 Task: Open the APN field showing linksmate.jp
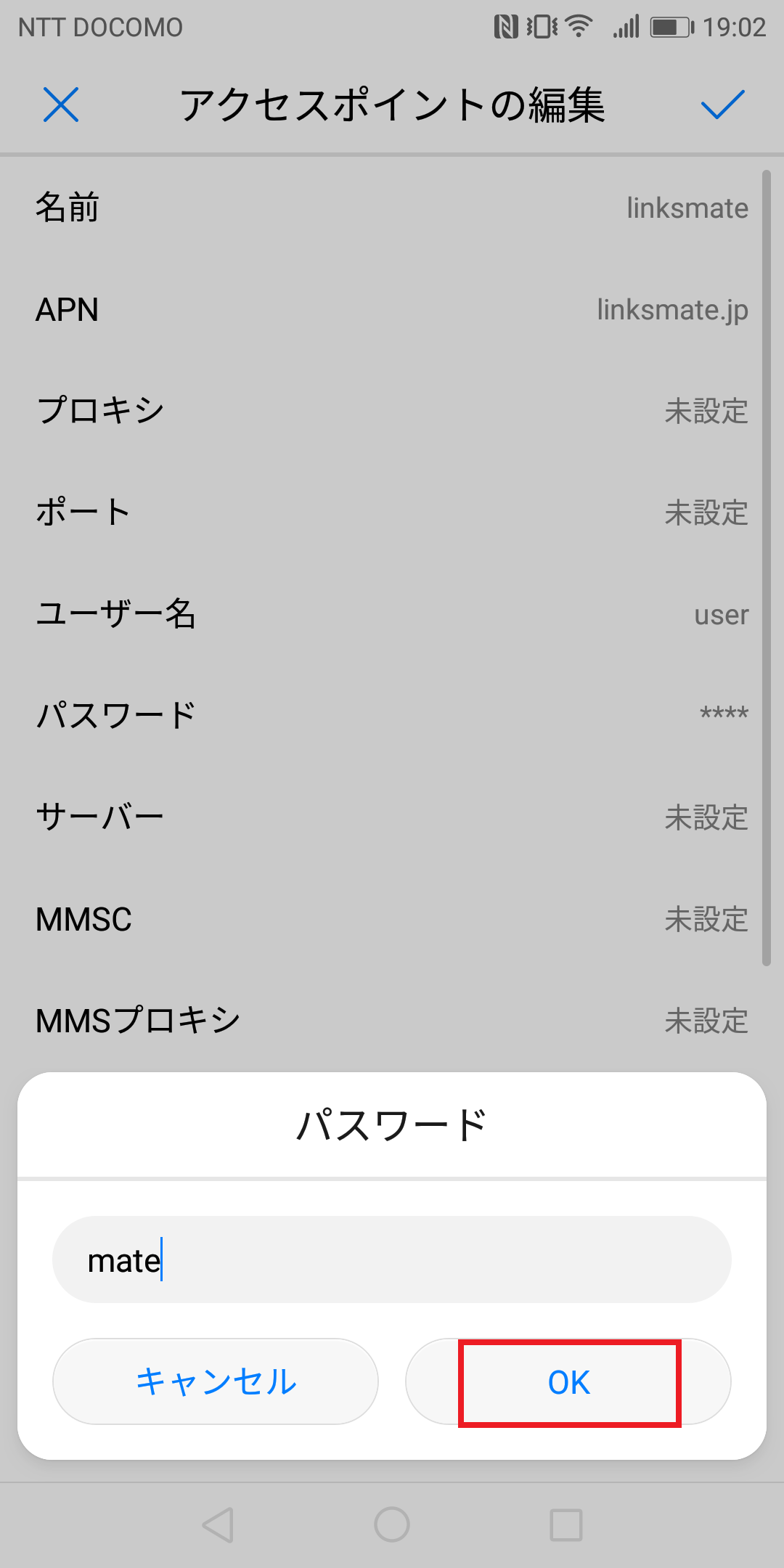tap(392, 311)
